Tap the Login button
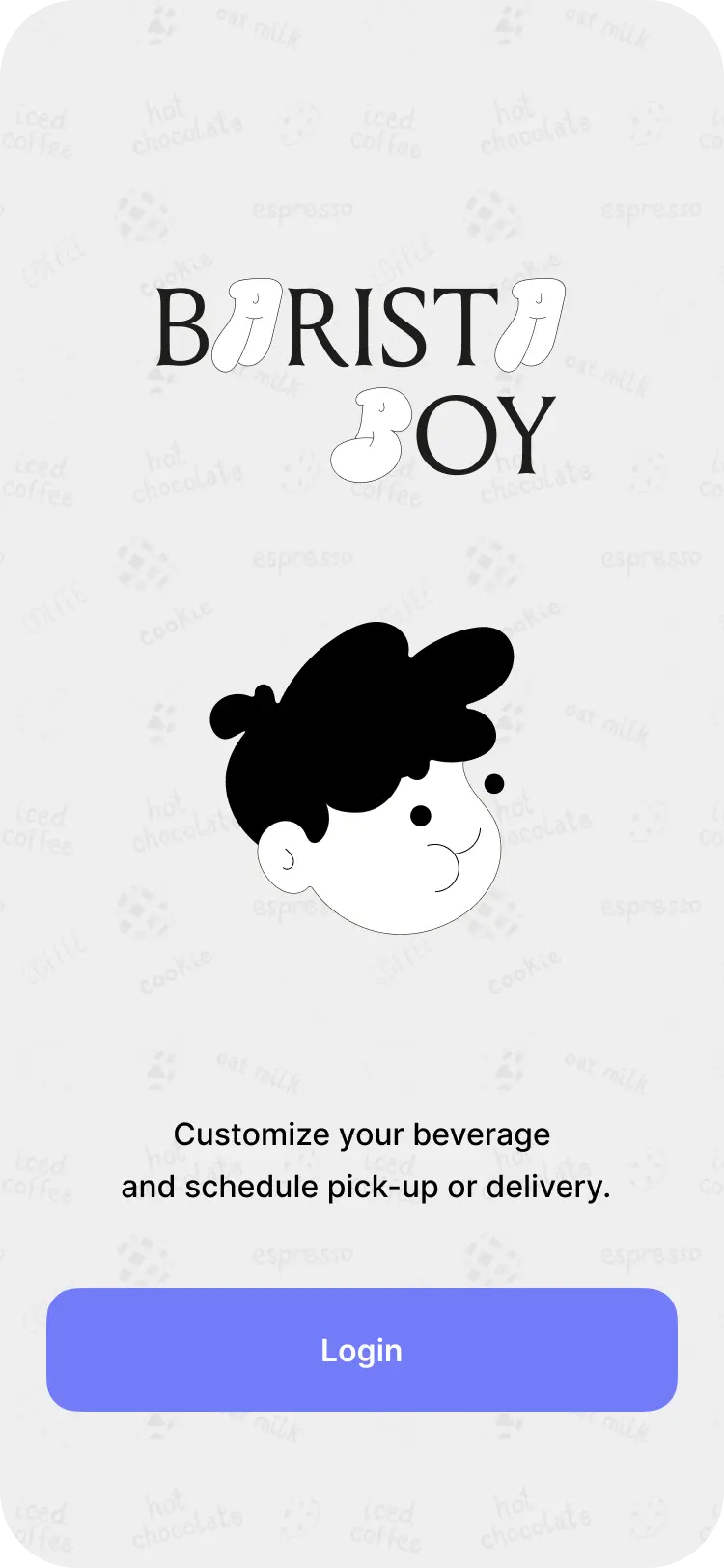 click(362, 1349)
